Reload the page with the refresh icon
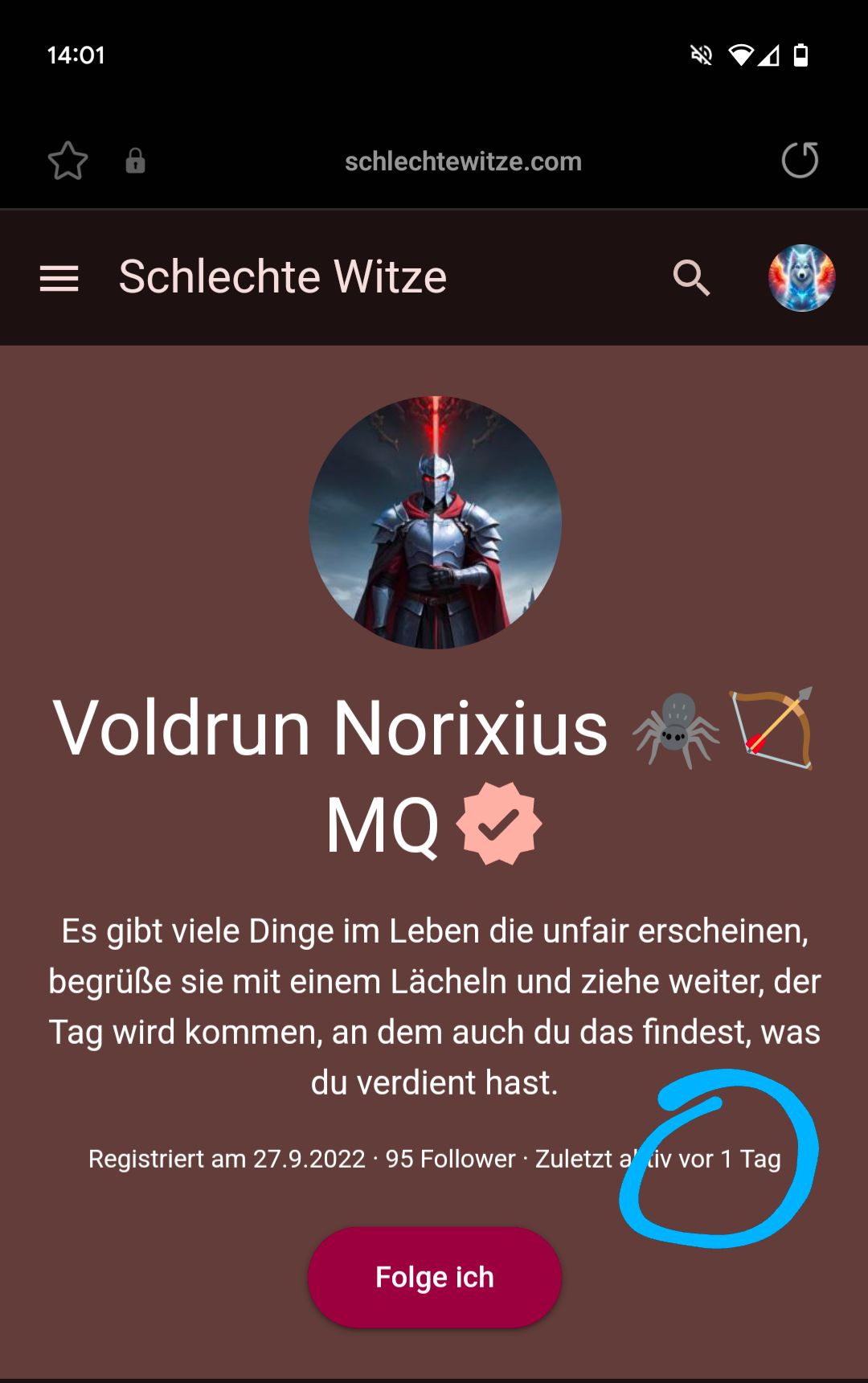Screen dimensions: 868x1383 pos(800,160)
